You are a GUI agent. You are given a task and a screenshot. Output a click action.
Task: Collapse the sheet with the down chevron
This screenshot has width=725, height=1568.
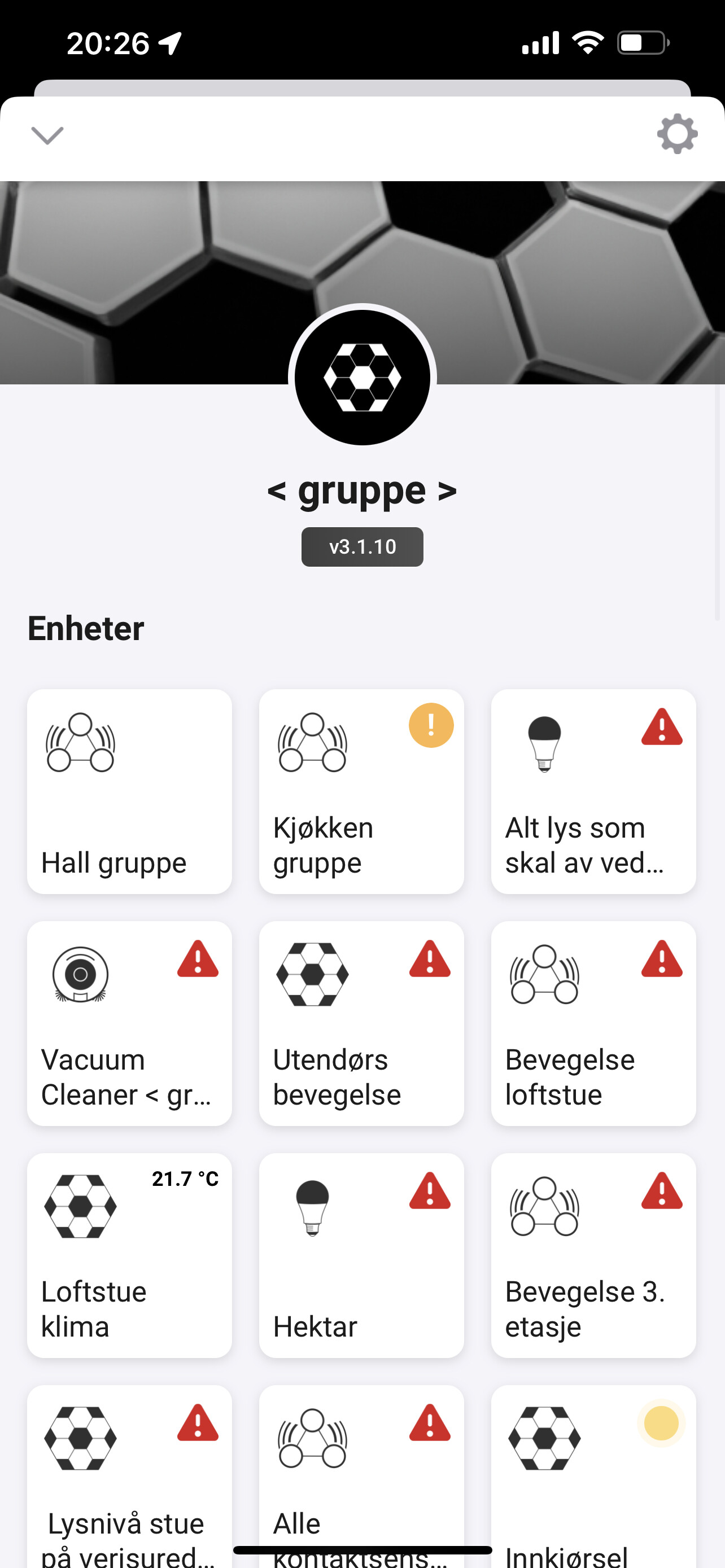(x=47, y=135)
